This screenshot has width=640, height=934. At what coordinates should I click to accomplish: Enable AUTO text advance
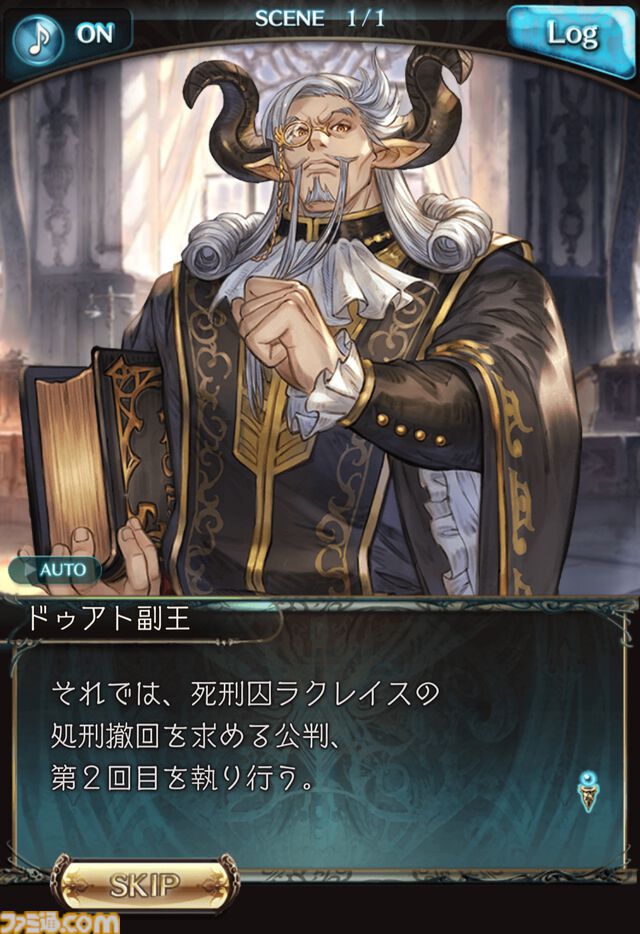(x=56, y=570)
